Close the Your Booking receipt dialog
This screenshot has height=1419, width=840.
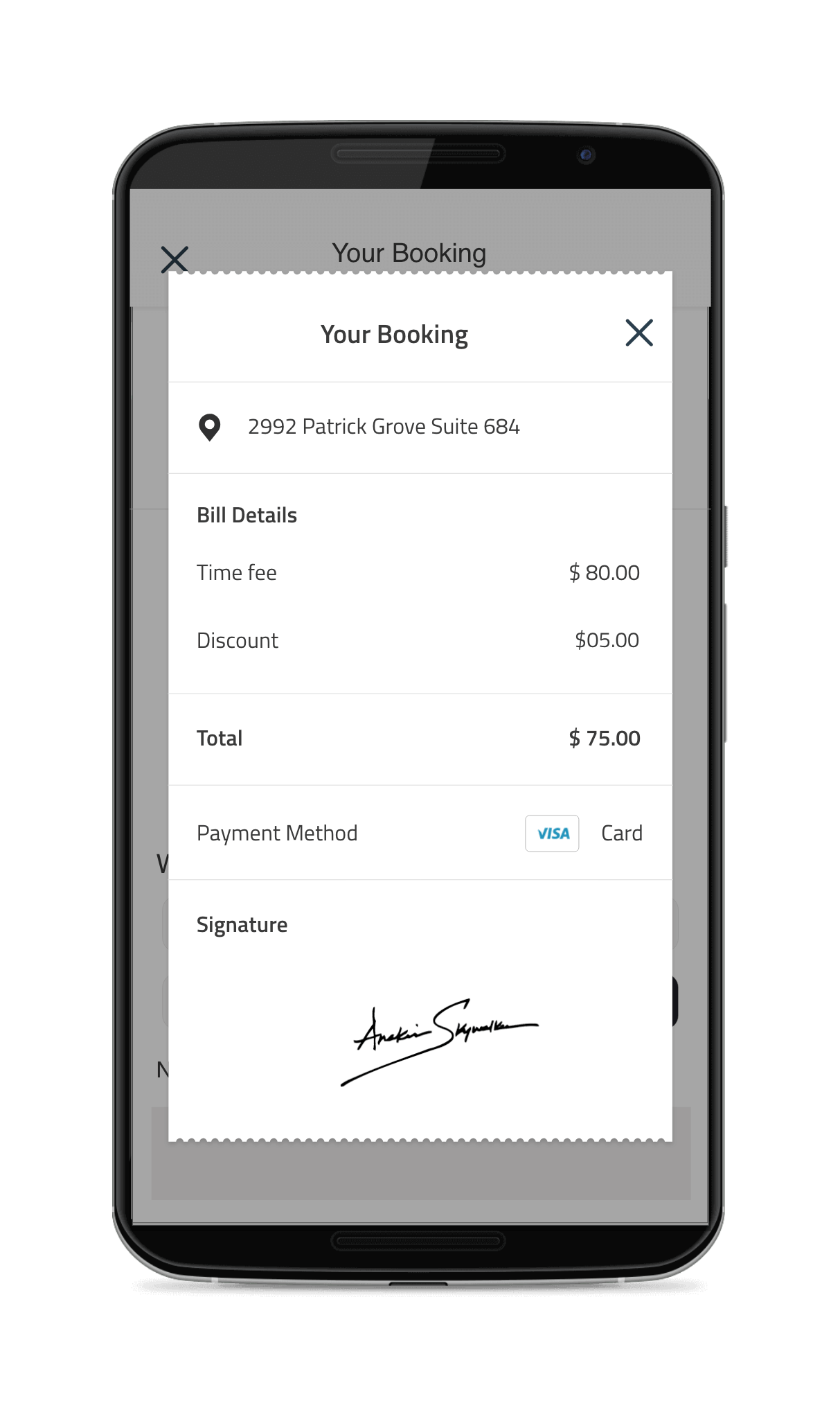[638, 333]
